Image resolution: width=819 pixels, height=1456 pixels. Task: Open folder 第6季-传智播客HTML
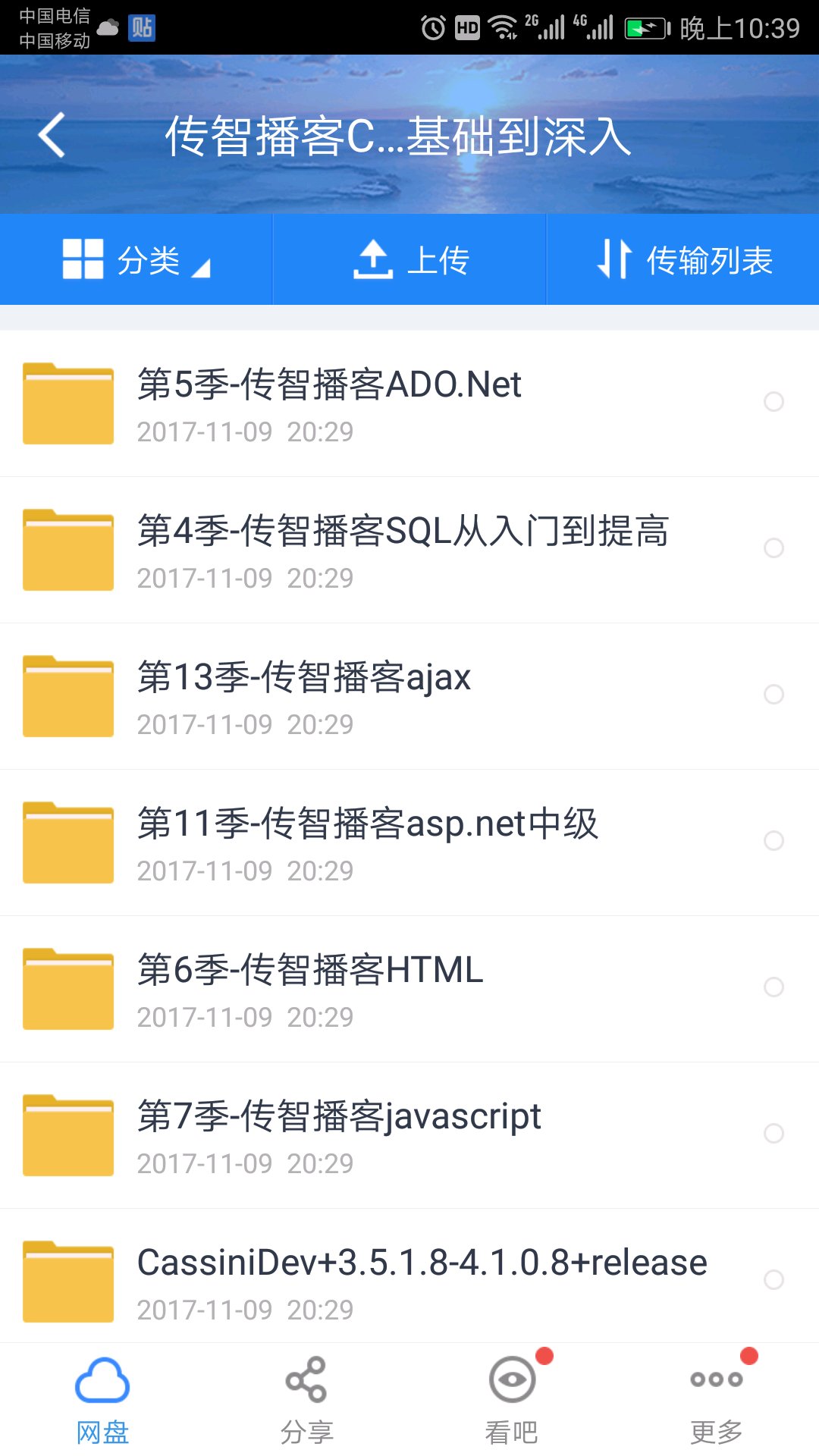tap(409, 989)
